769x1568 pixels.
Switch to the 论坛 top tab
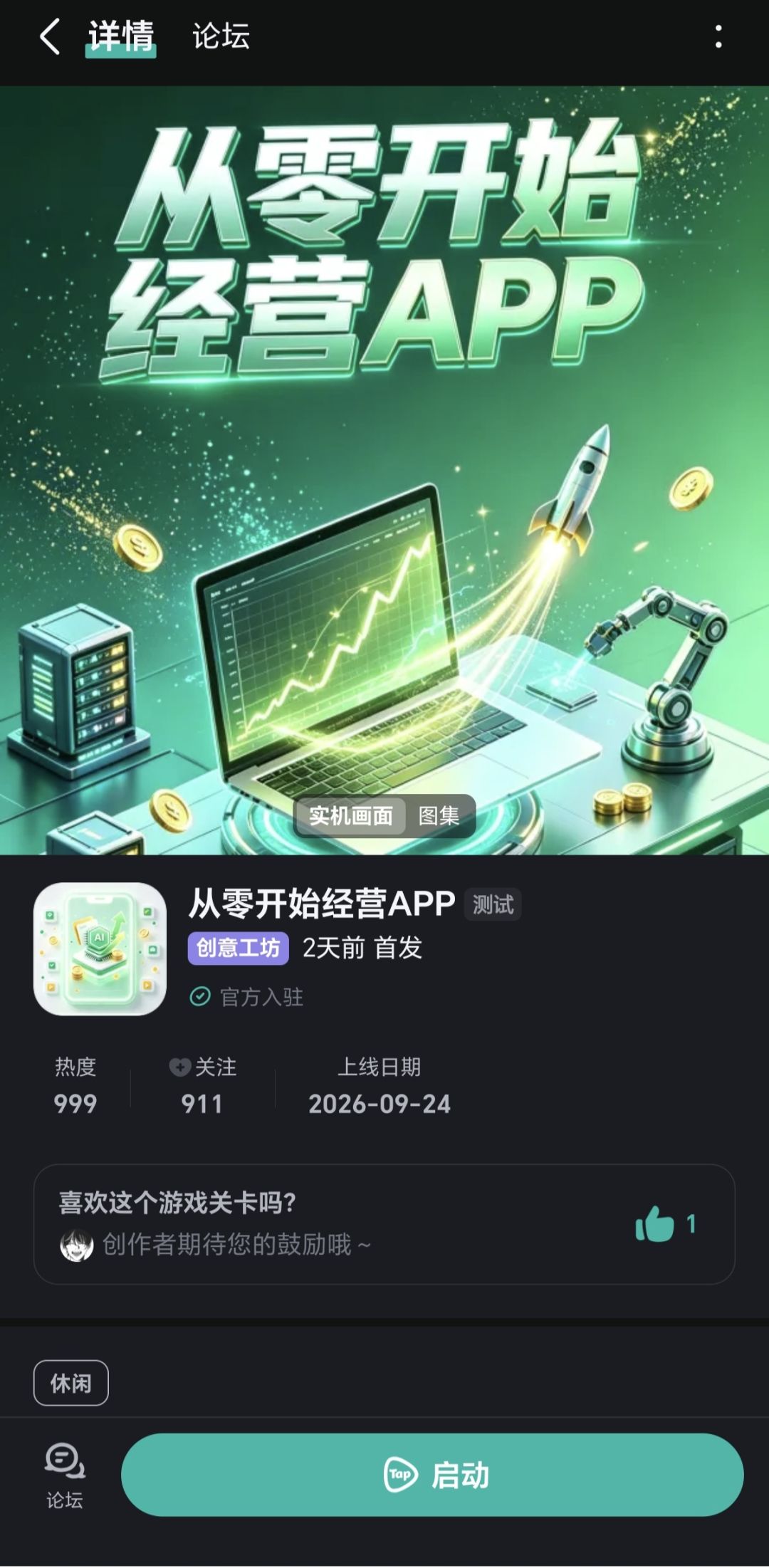point(221,36)
